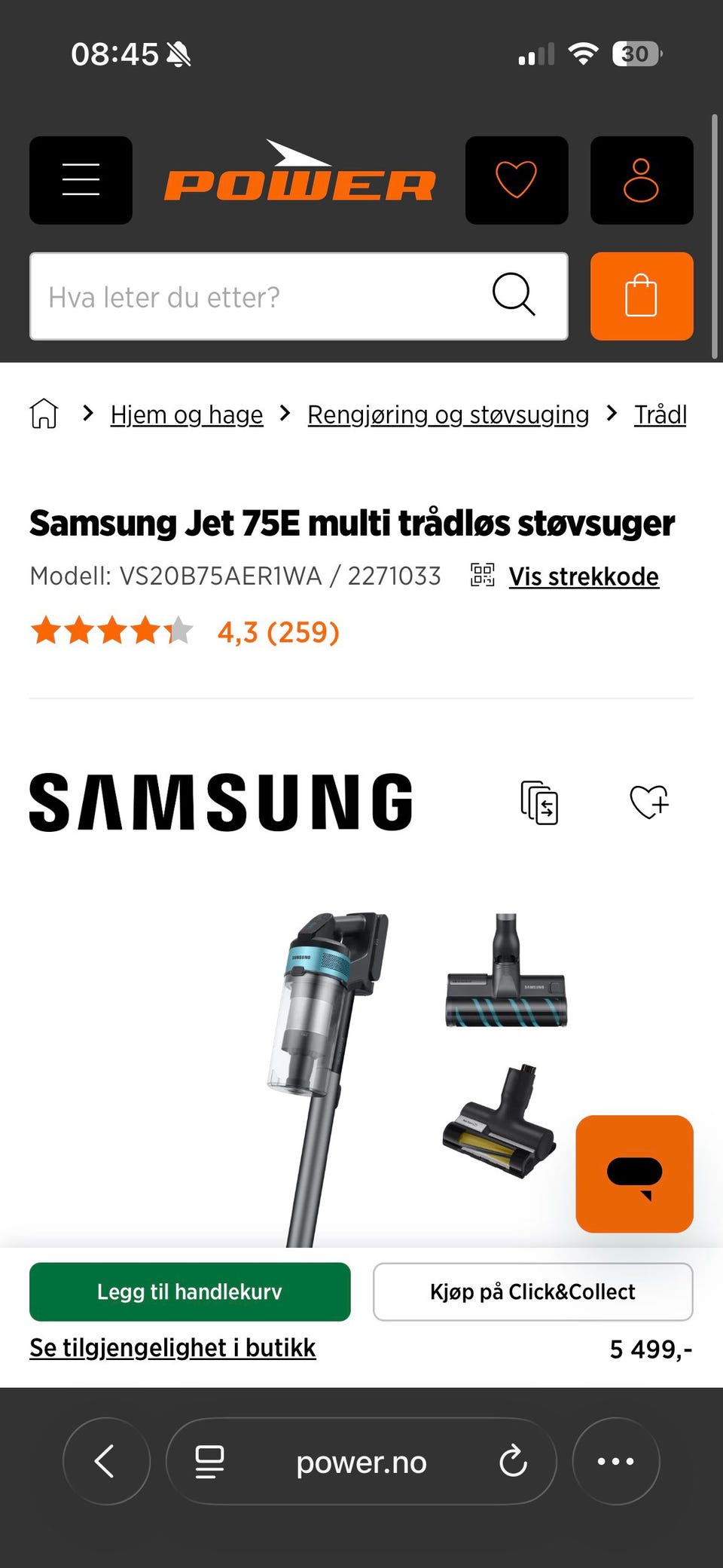Image resolution: width=723 pixels, height=1568 pixels.
Task: Open the orange shopping cart
Action: 641,296
